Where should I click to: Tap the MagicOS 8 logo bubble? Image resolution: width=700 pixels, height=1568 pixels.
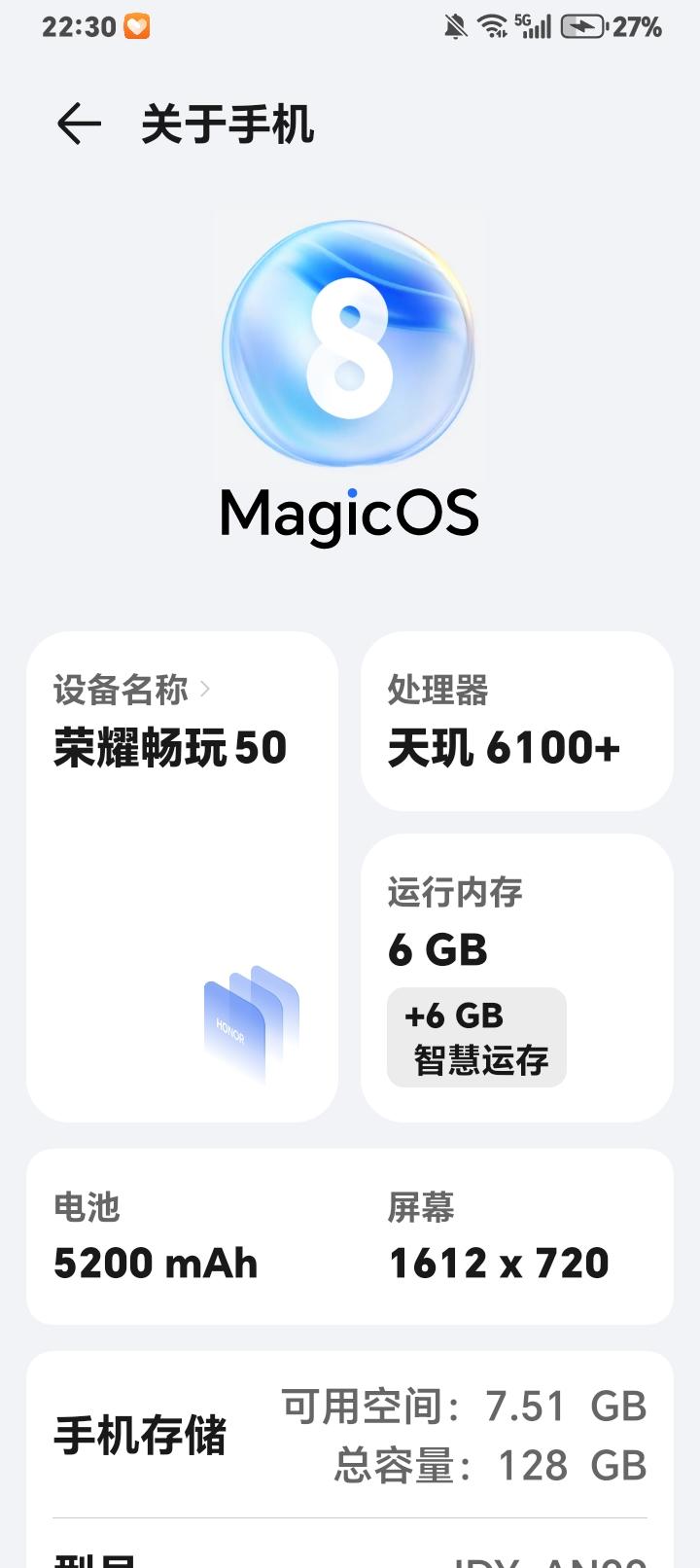[349, 345]
